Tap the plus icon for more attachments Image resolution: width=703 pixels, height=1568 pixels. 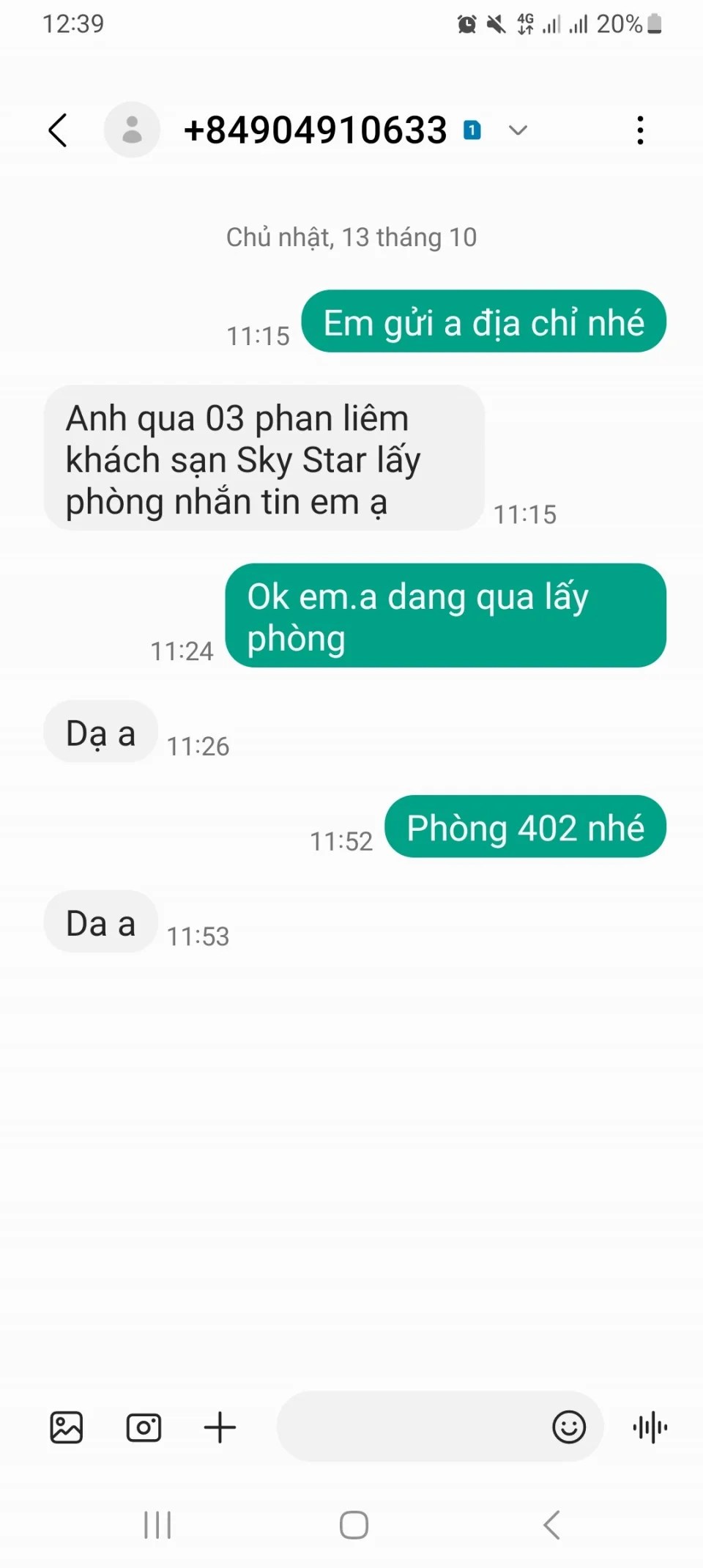[220, 1427]
